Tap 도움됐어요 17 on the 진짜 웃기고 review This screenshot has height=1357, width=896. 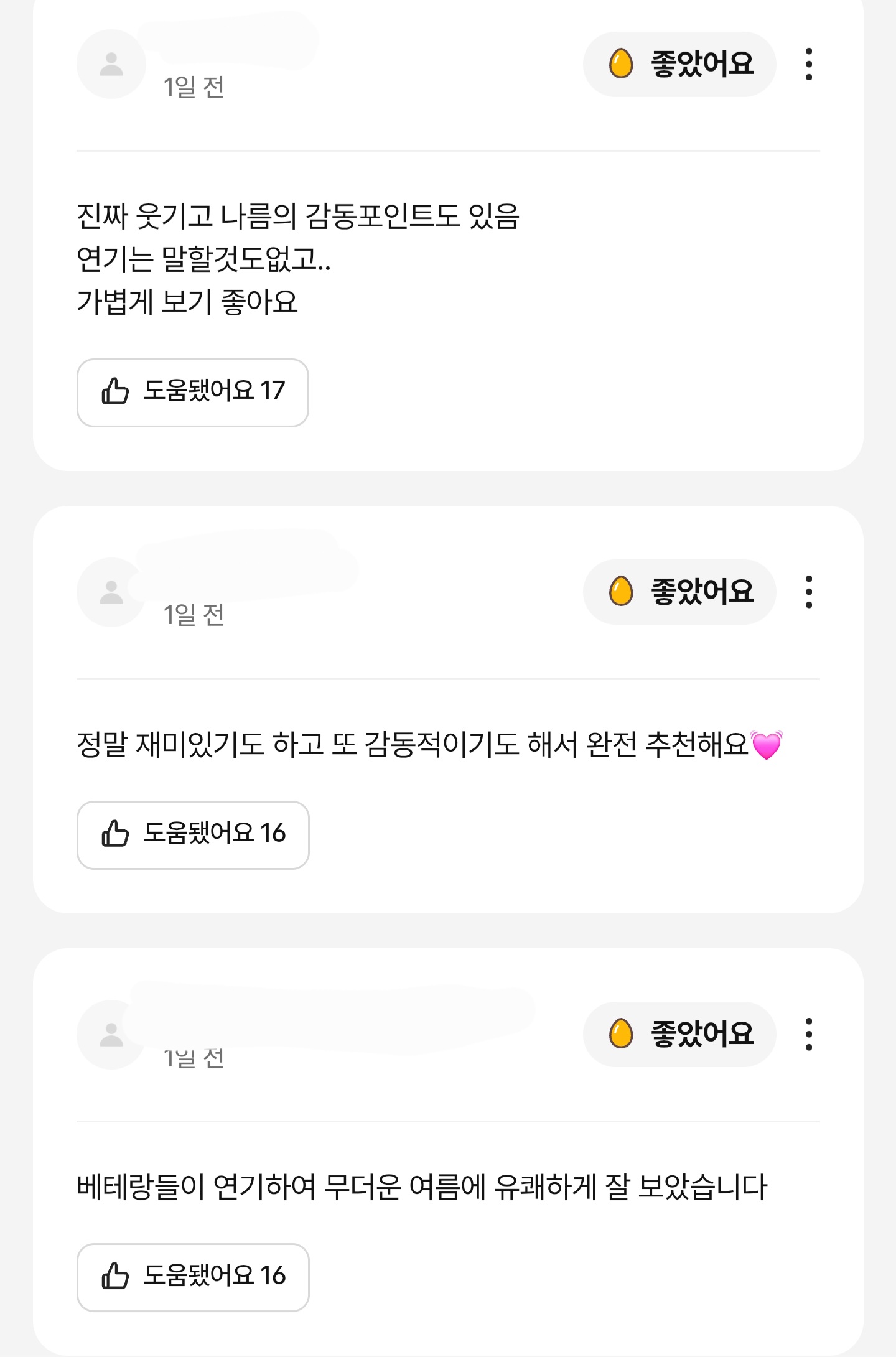point(193,393)
